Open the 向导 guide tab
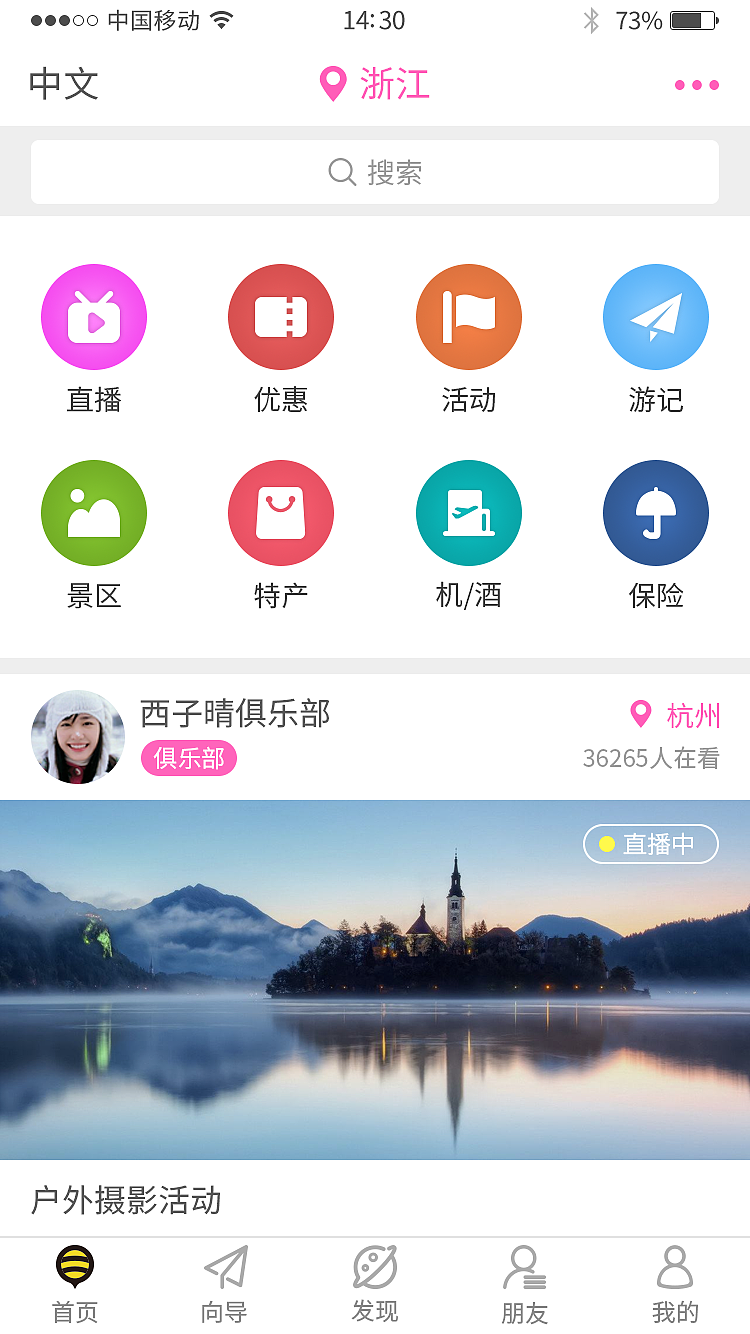Screen dimensions: 750x1334 223,1283
